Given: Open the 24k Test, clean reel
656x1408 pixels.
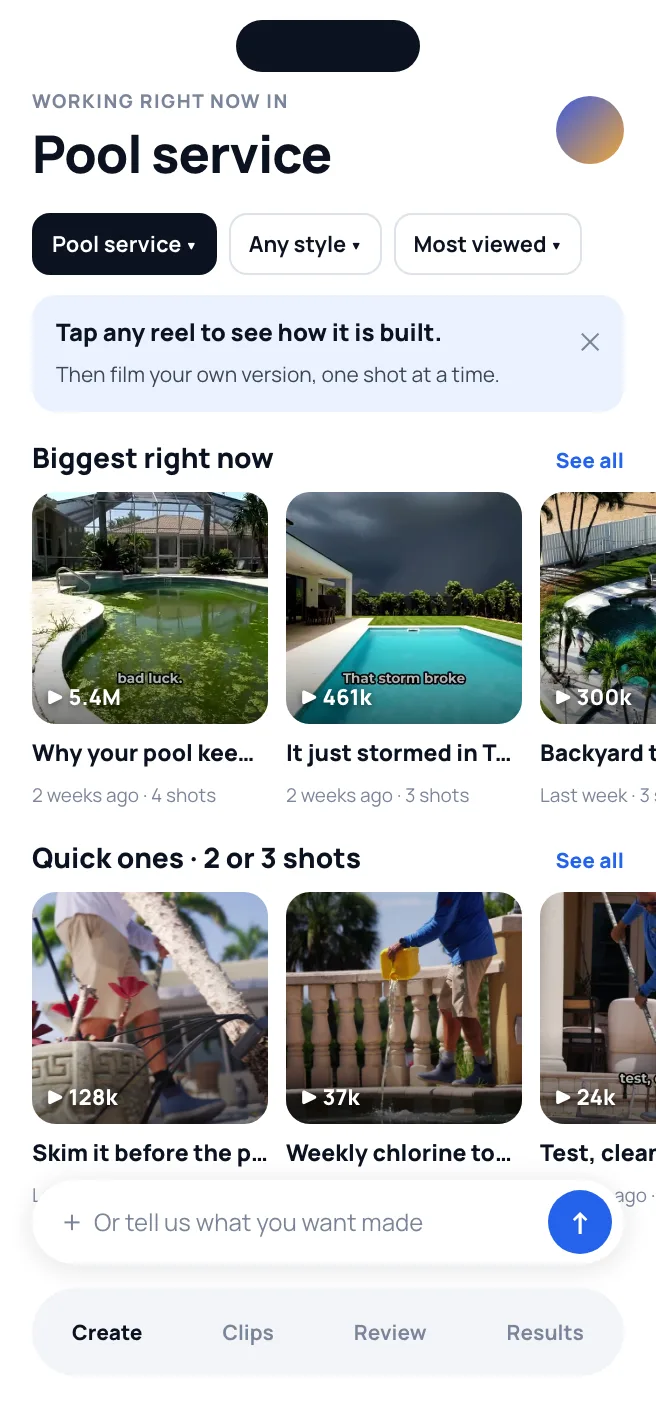Looking at the screenshot, I should 598,1008.
